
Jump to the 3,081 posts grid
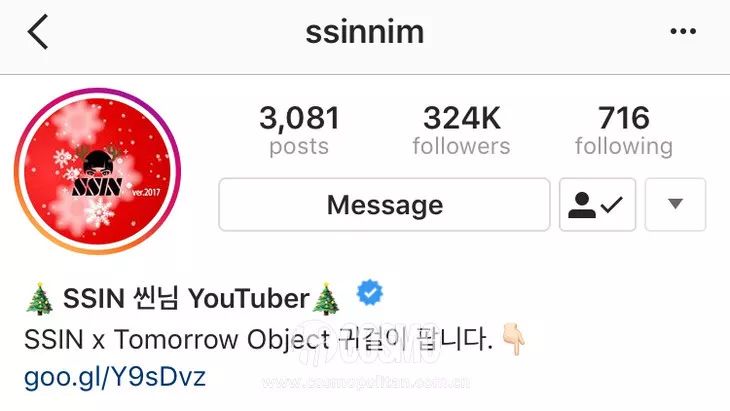click(299, 131)
